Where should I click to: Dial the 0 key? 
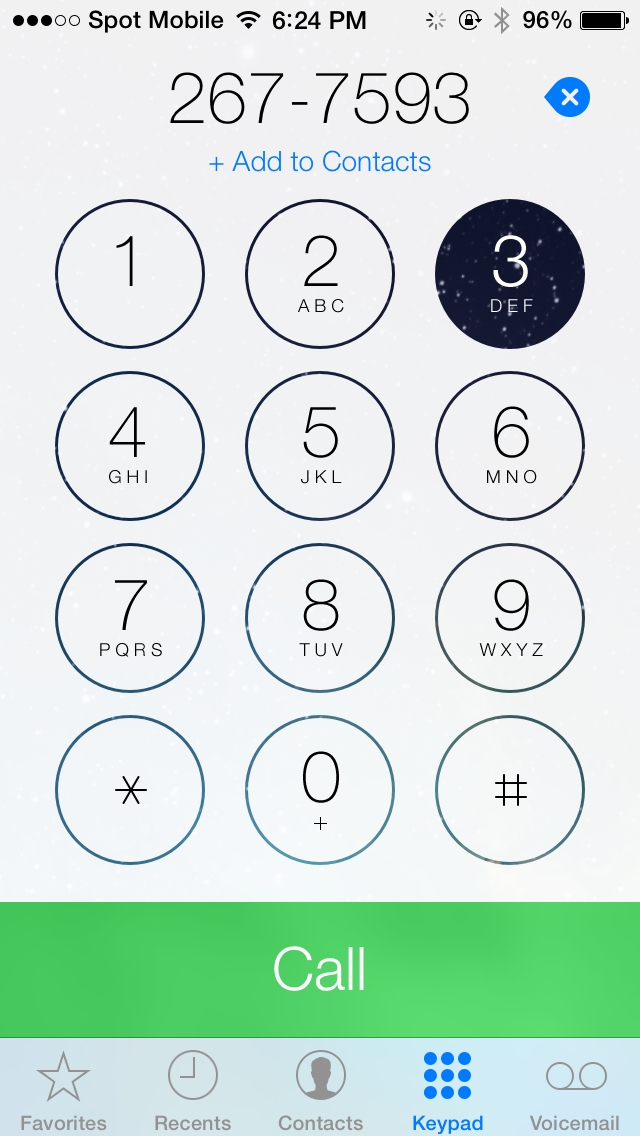click(x=320, y=790)
